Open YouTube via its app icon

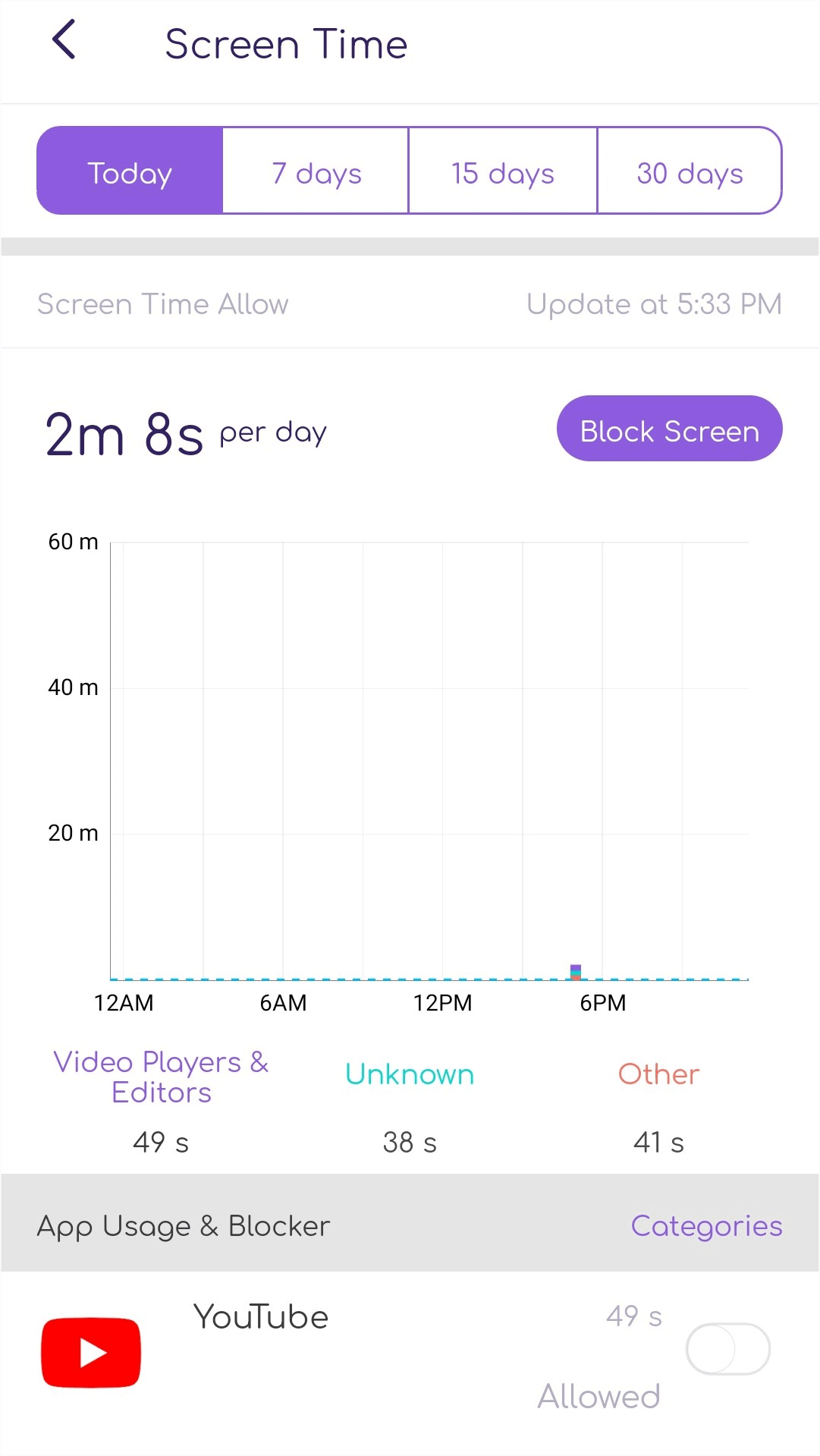click(91, 1353)
